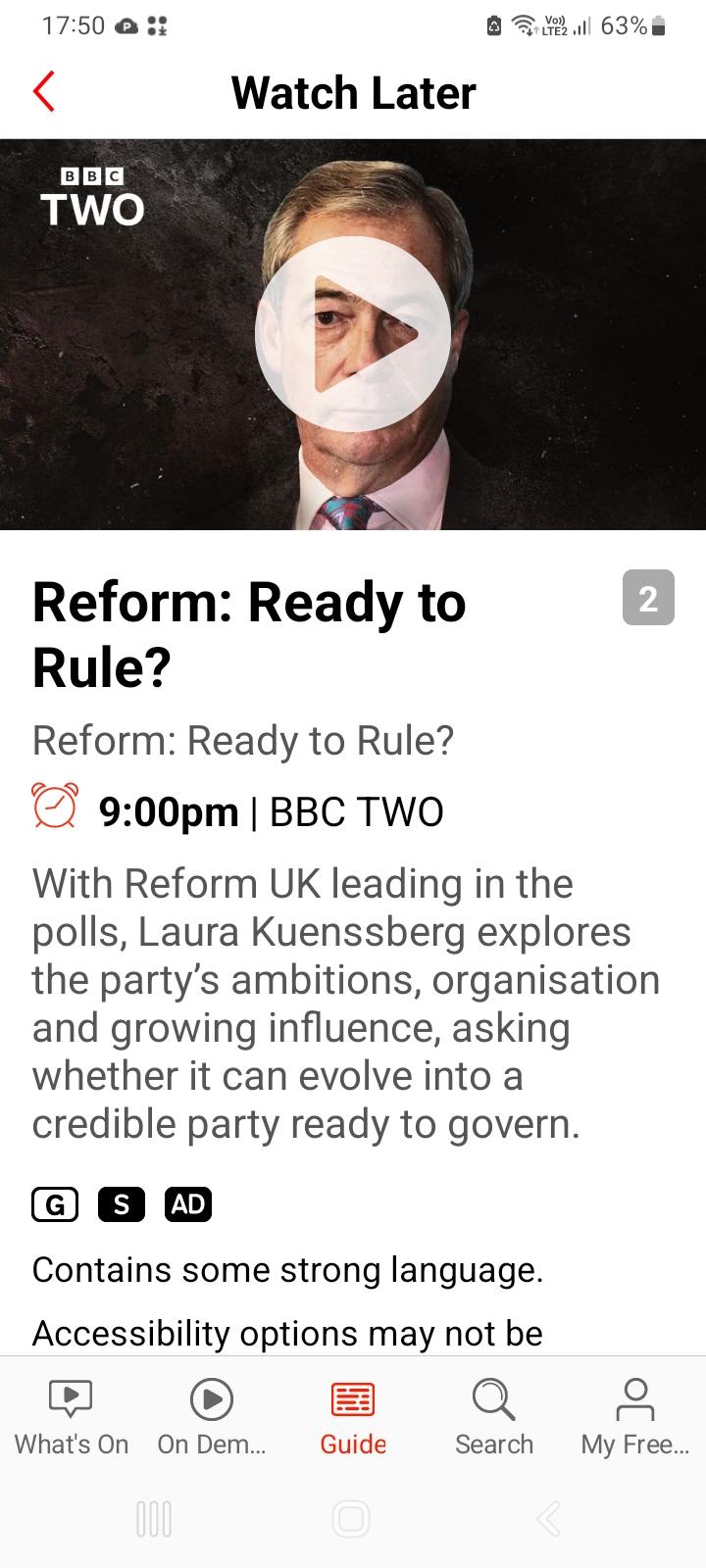The image size is (706, 1568).
Task: Tap the system home button
Action: point(351,1519)
